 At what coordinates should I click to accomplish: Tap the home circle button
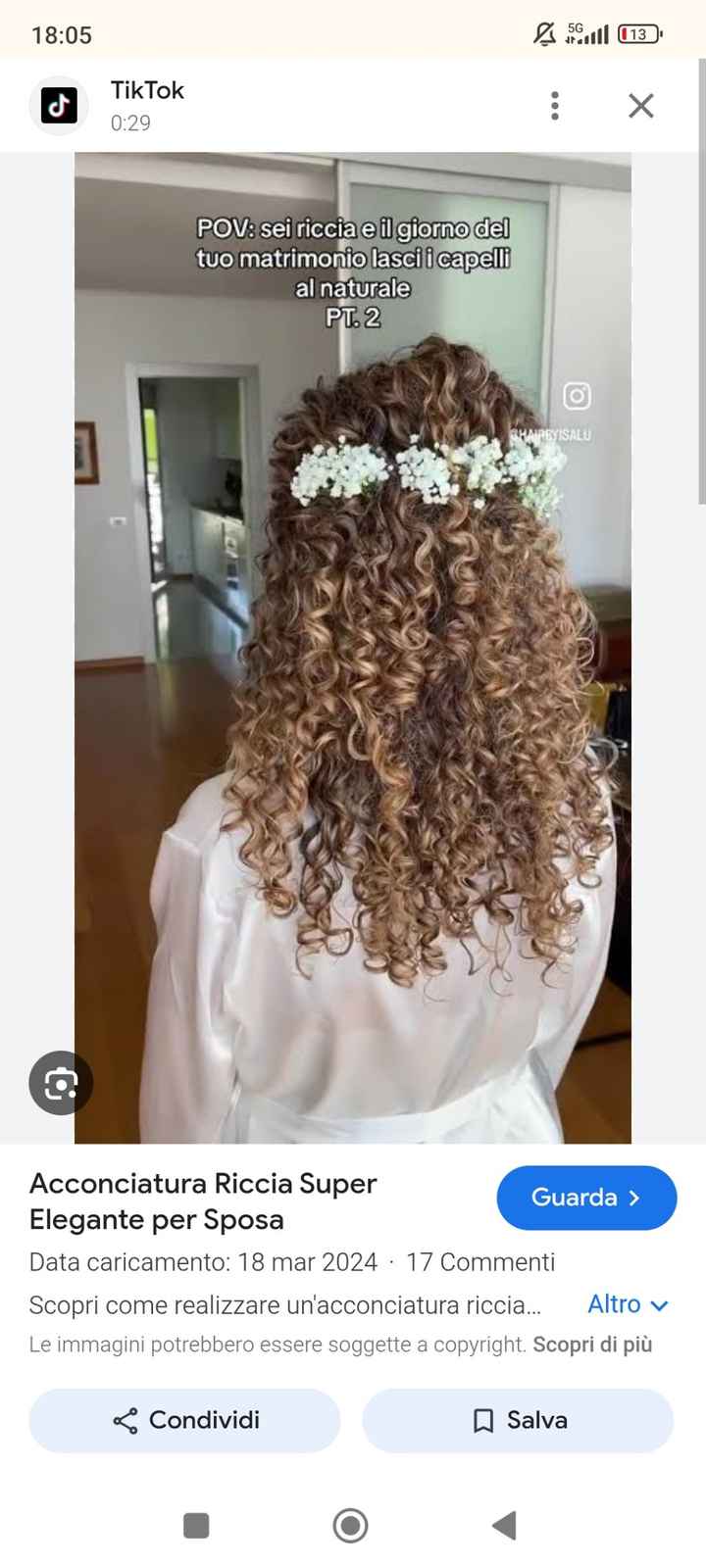pyautogui.click(x=350, y=1526)
